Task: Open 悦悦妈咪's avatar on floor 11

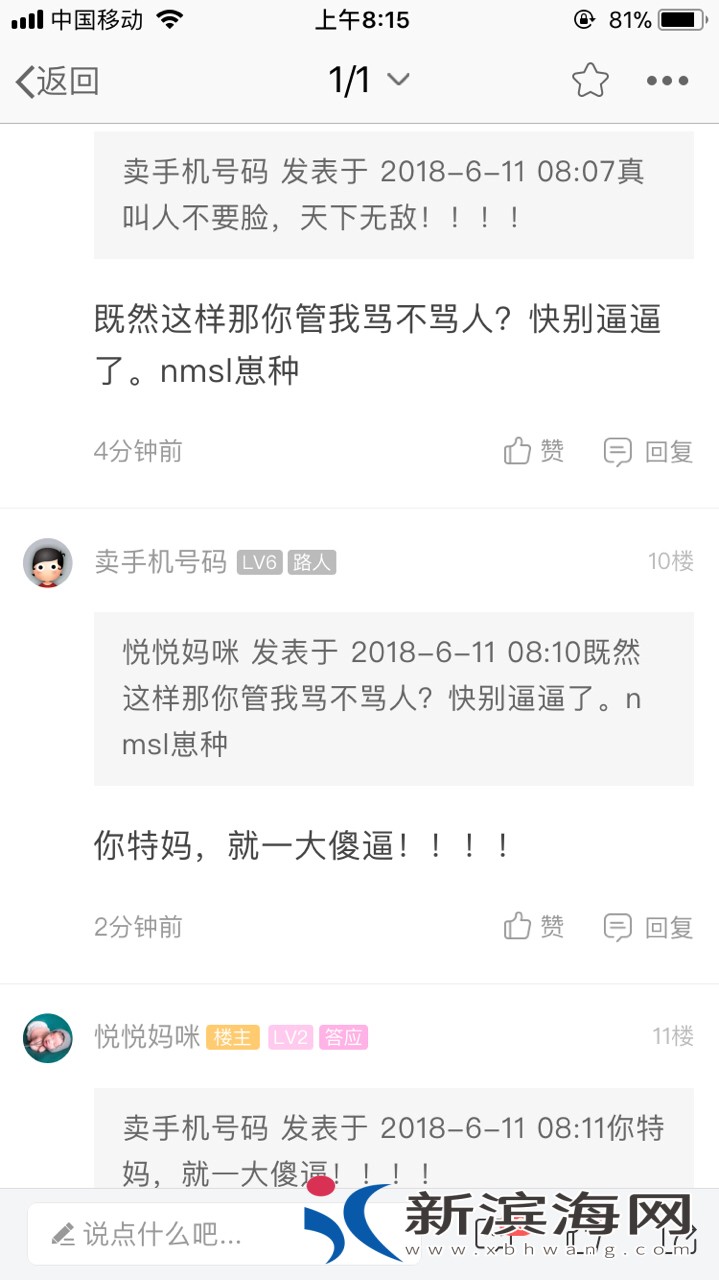Action: coord(48,1037)
